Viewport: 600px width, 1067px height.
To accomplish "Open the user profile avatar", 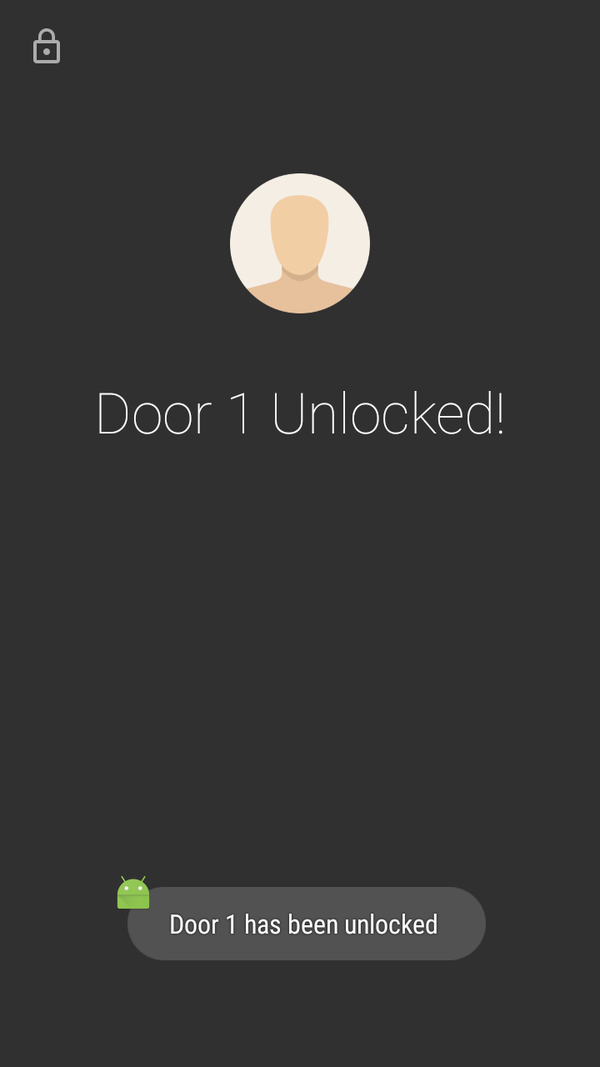I will 300,243.
